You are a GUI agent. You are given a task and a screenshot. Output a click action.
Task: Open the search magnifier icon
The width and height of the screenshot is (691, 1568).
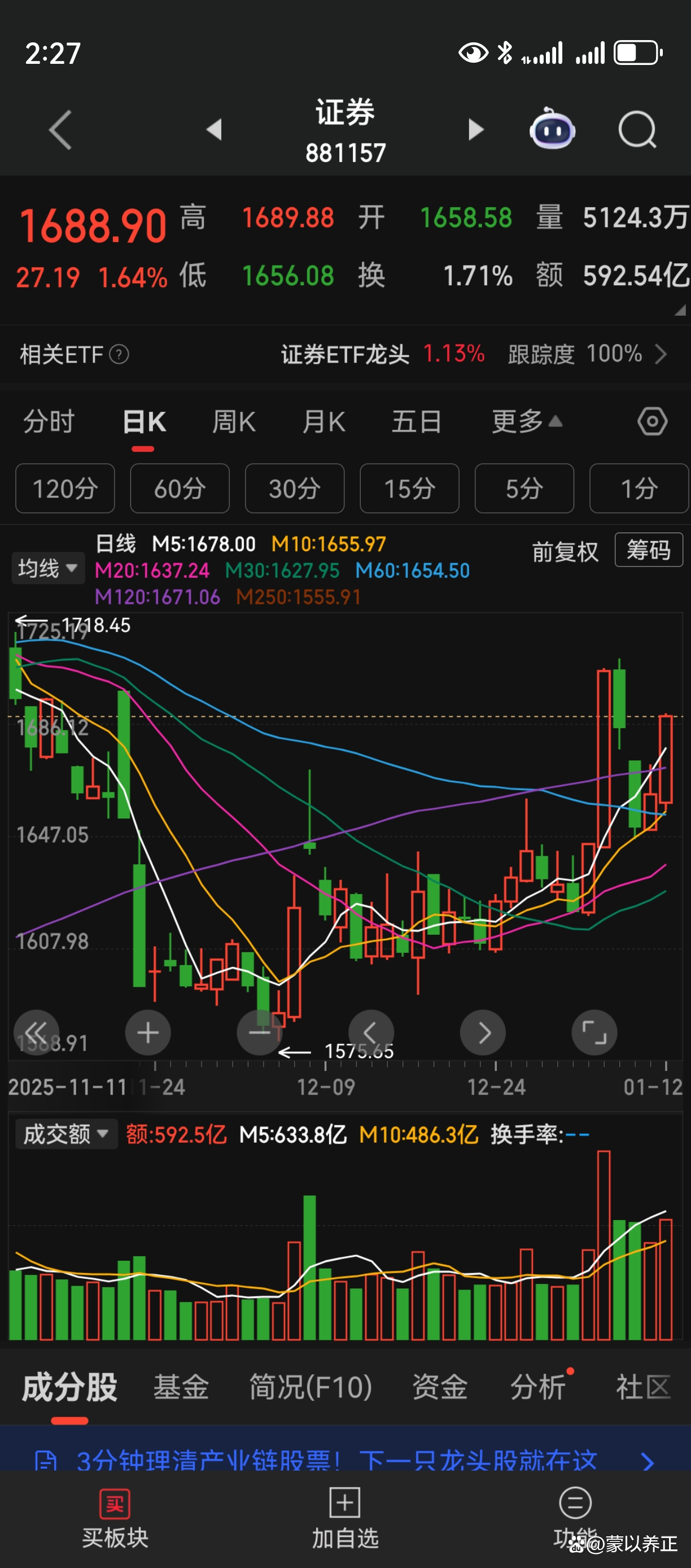click(637, 130)
